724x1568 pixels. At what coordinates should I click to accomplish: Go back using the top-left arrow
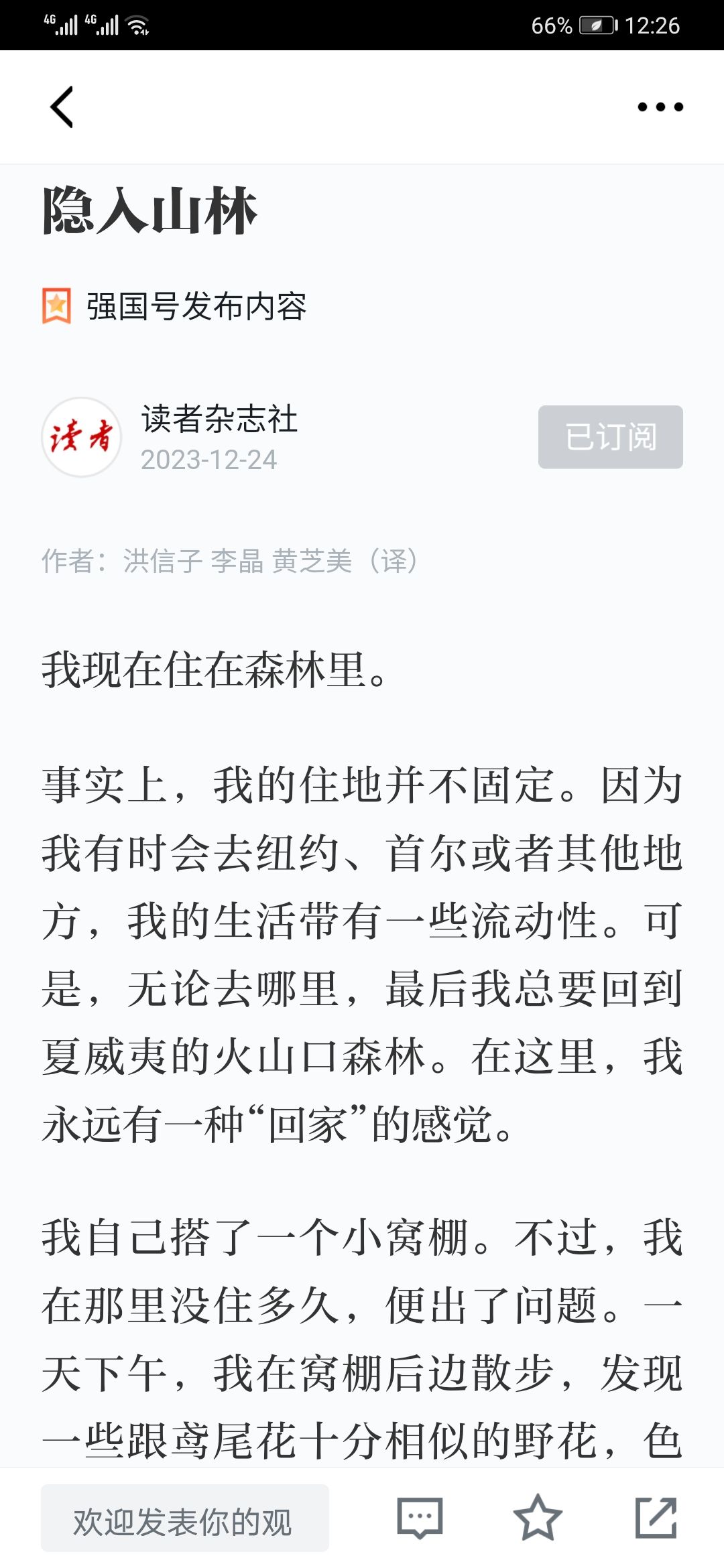click(62, 107)
